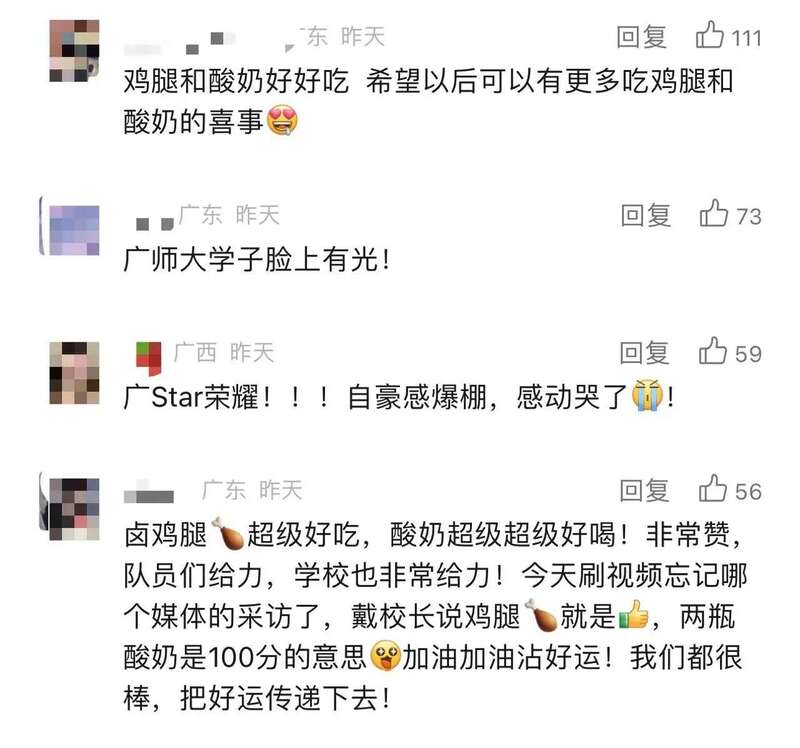Like the comment with 111 likes
Viewport: 800px width, 748px height.
click(709, 37)
